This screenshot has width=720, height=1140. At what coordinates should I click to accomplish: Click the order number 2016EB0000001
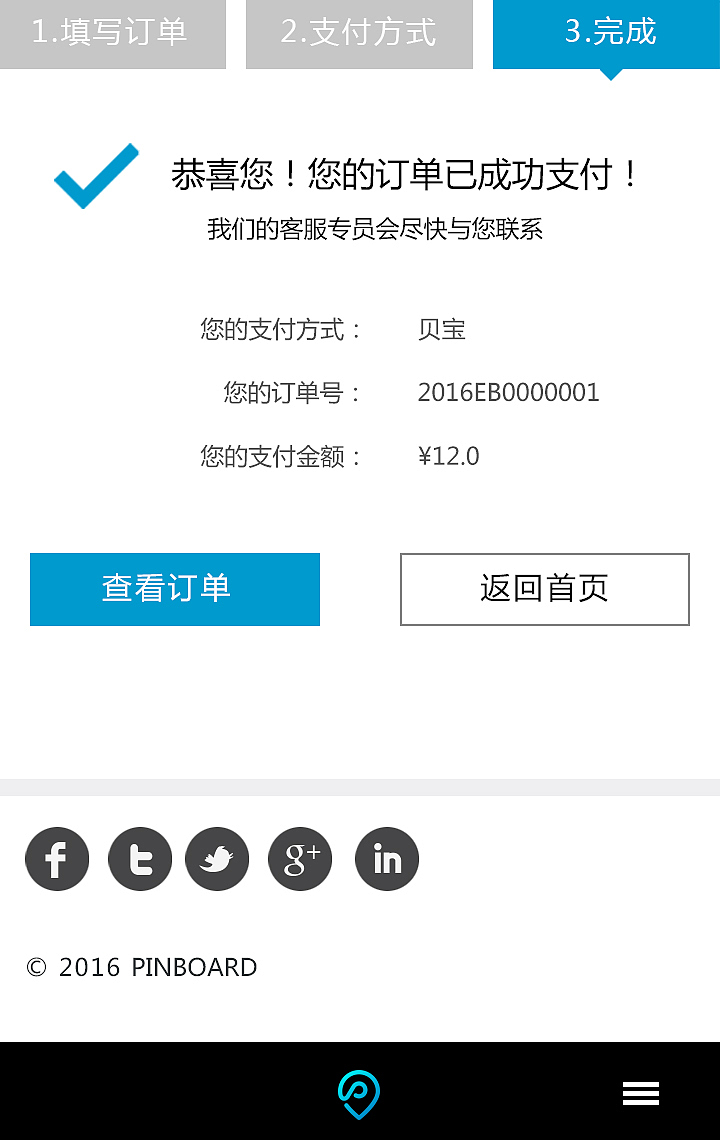[x=508, y=392]
